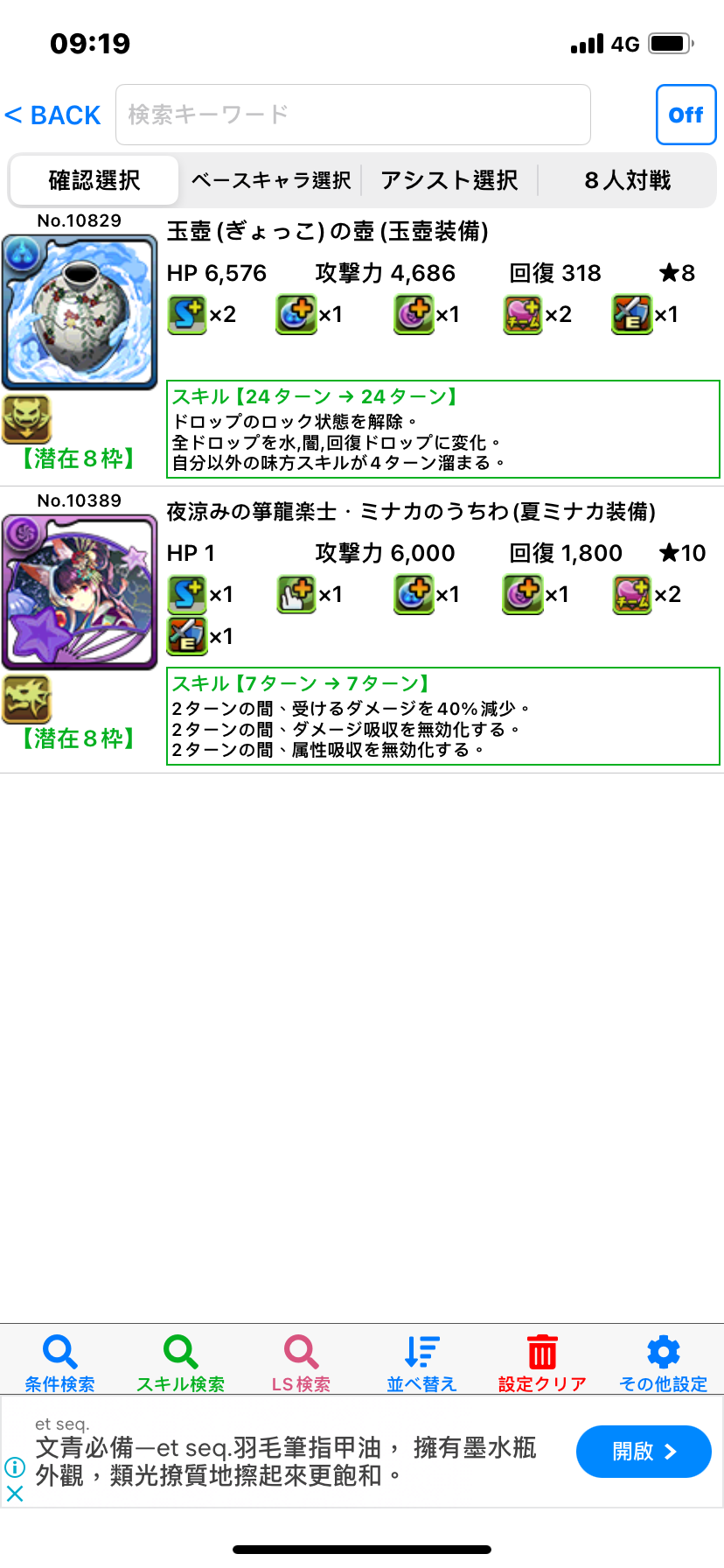The height and width of the screenshot is (1568, 724).
Task: Open スキル検索 skill search
Action: coord(180,1361)
